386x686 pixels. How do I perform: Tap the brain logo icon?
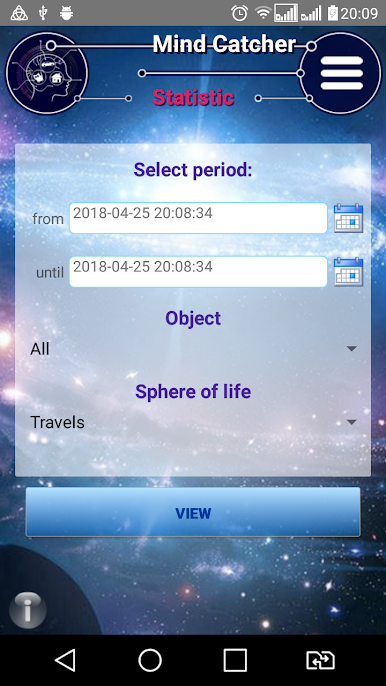click(47, 73)
